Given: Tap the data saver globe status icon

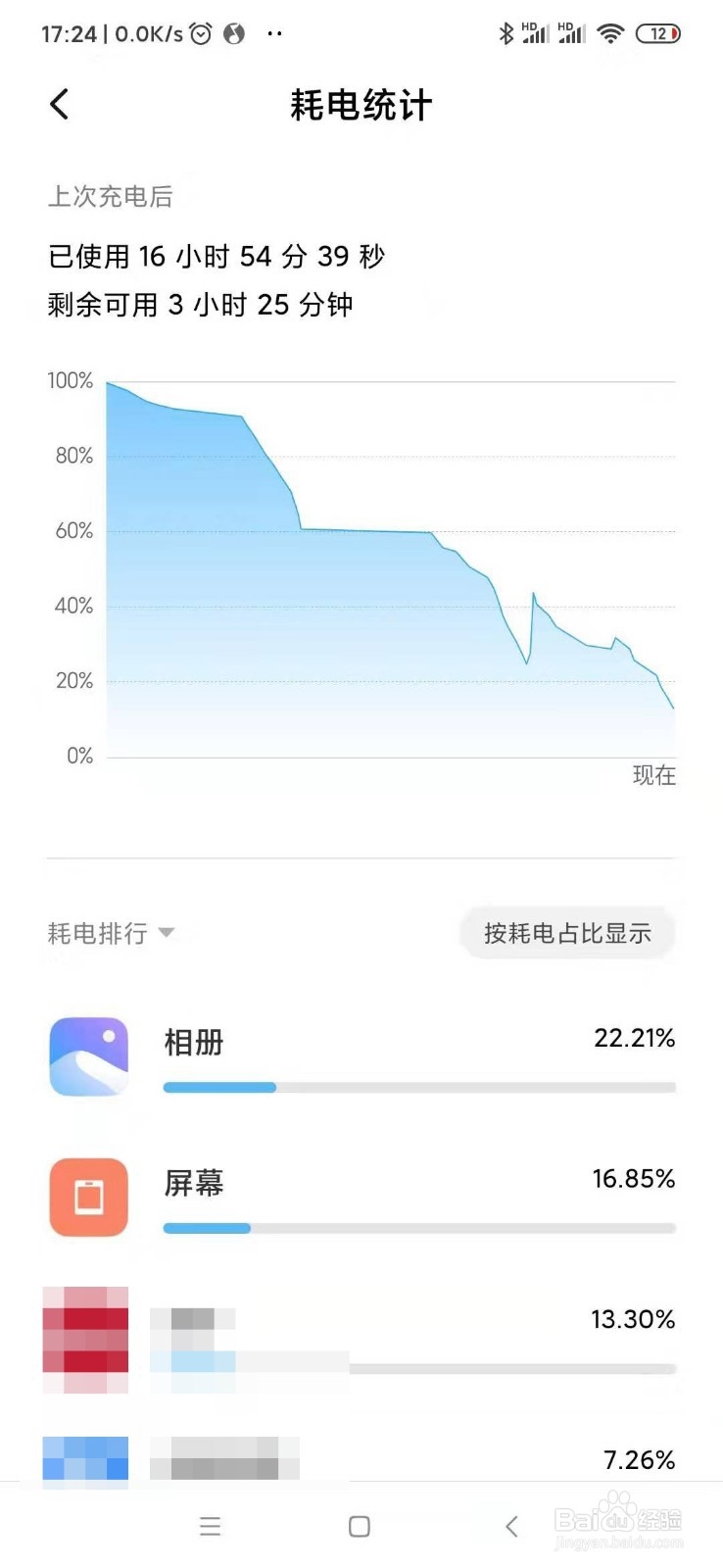Looking at the screenshot, I should tap(233, 32).
